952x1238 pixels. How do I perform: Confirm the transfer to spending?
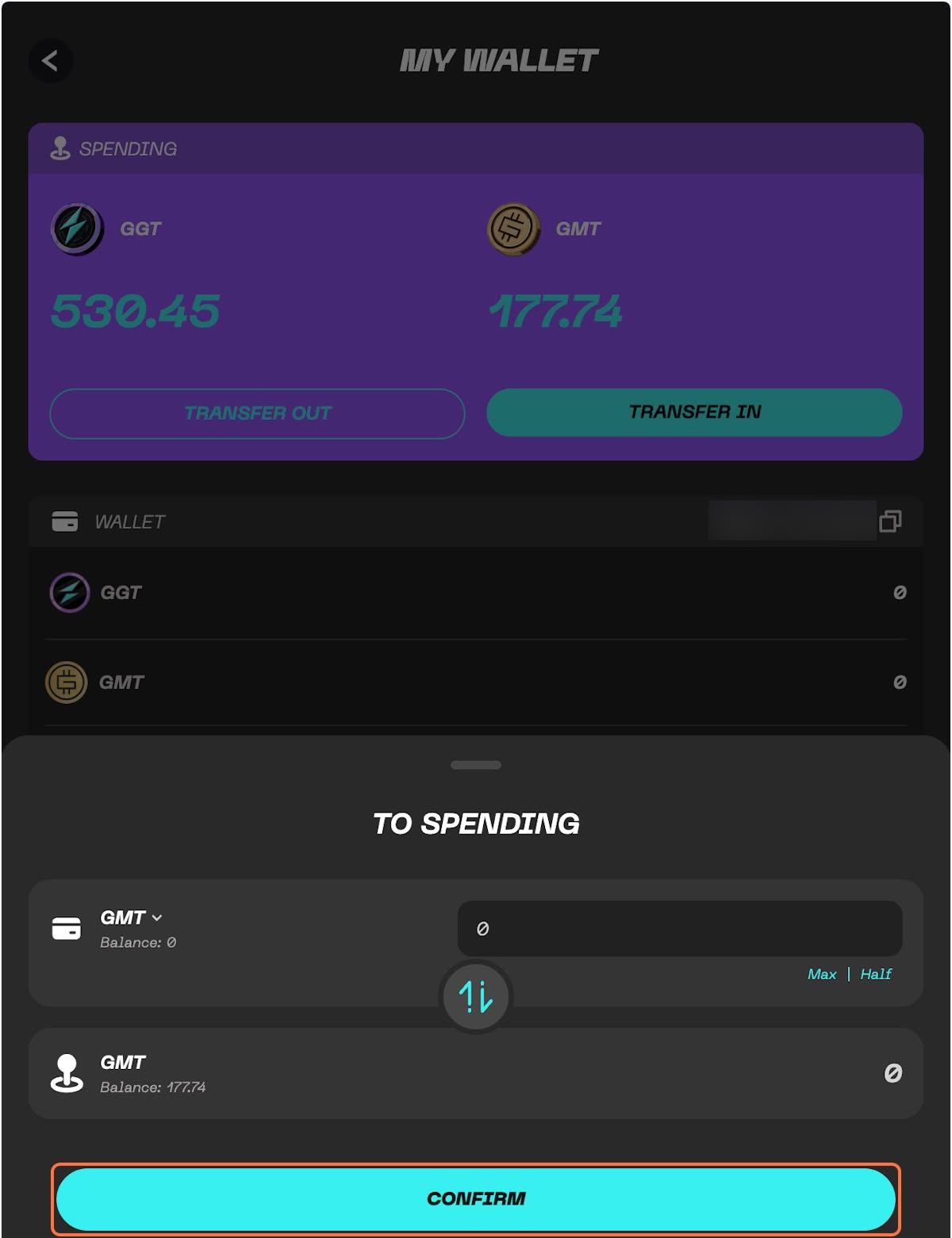[476, 1198]
